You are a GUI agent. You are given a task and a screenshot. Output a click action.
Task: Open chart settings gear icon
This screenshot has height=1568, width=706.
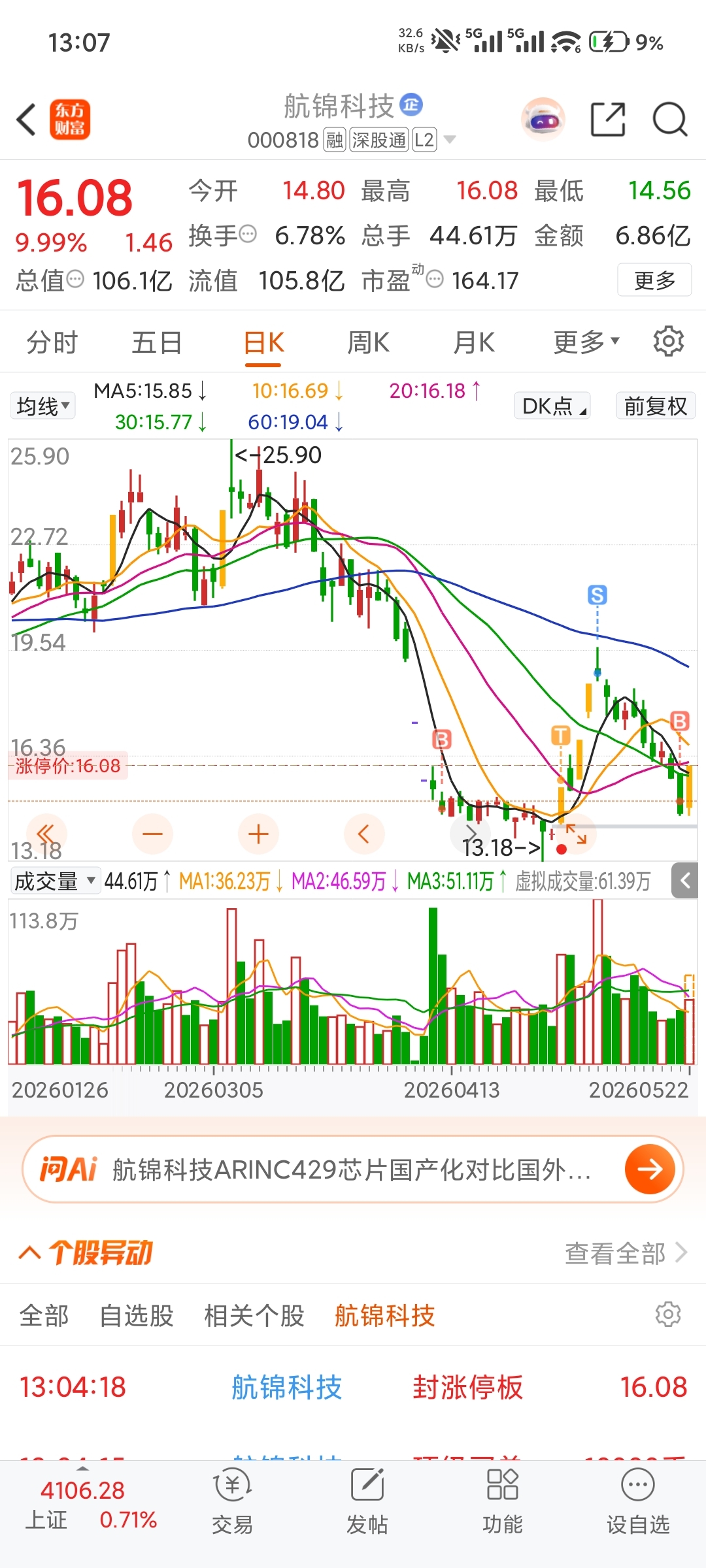669,341
